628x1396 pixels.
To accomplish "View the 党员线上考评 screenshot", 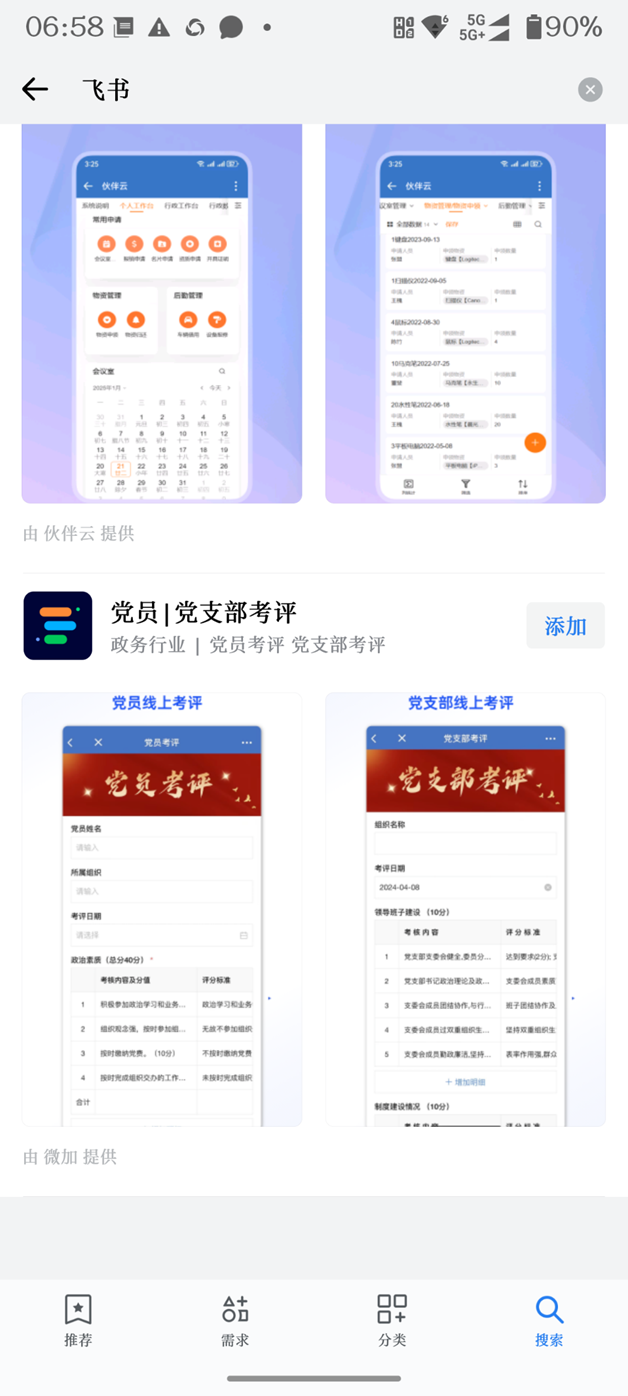I will 162,909.
